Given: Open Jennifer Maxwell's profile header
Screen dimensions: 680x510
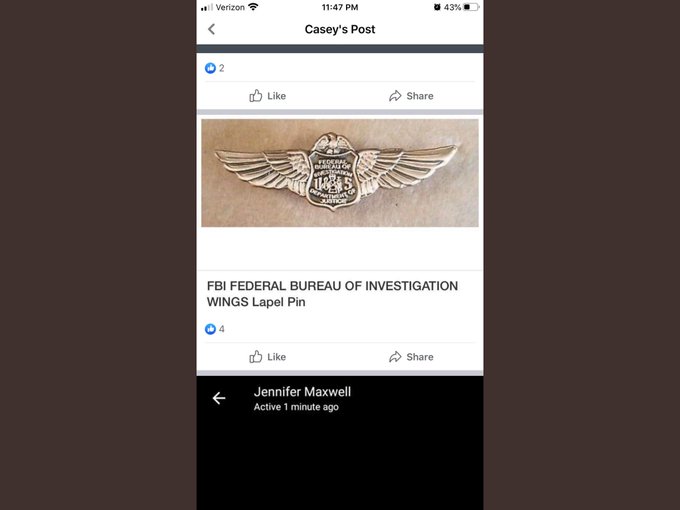Looking at the screenshot, I should click(x=302, y=392).
